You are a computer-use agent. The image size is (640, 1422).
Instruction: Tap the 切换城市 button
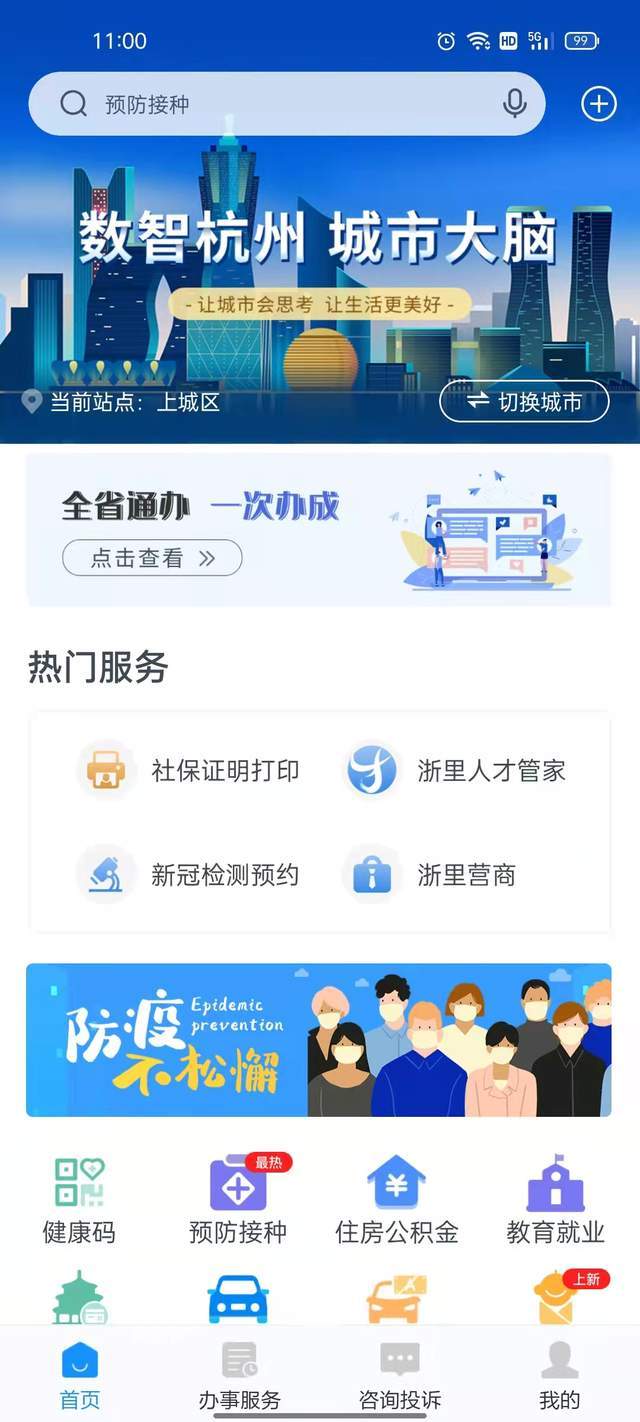(524, 402)
